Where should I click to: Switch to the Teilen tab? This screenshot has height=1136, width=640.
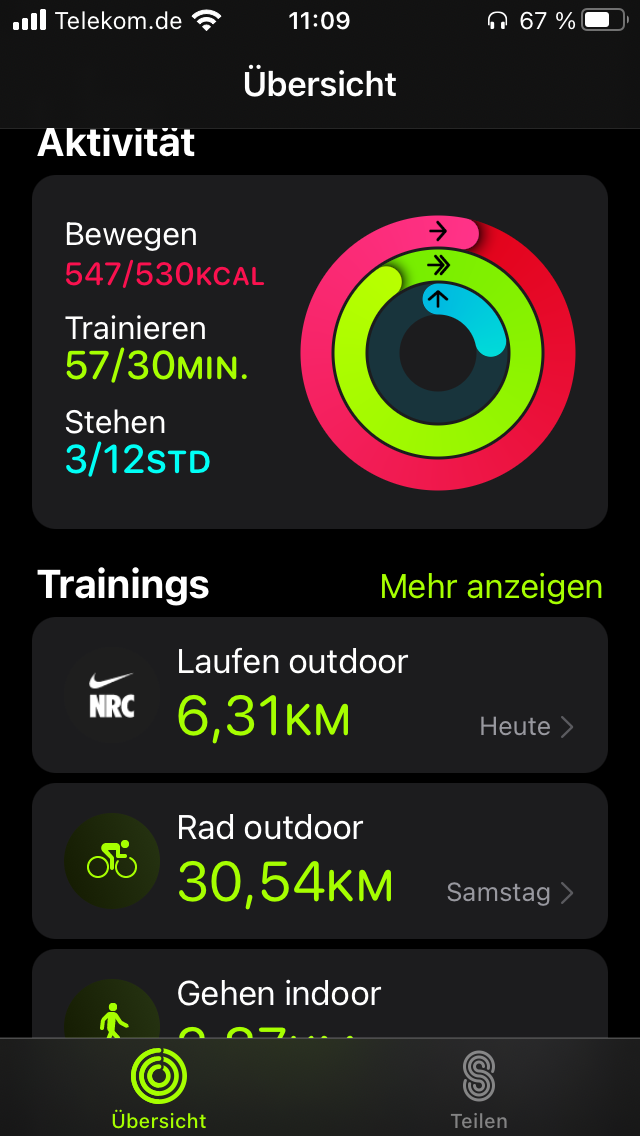[x=479, y=1088]
